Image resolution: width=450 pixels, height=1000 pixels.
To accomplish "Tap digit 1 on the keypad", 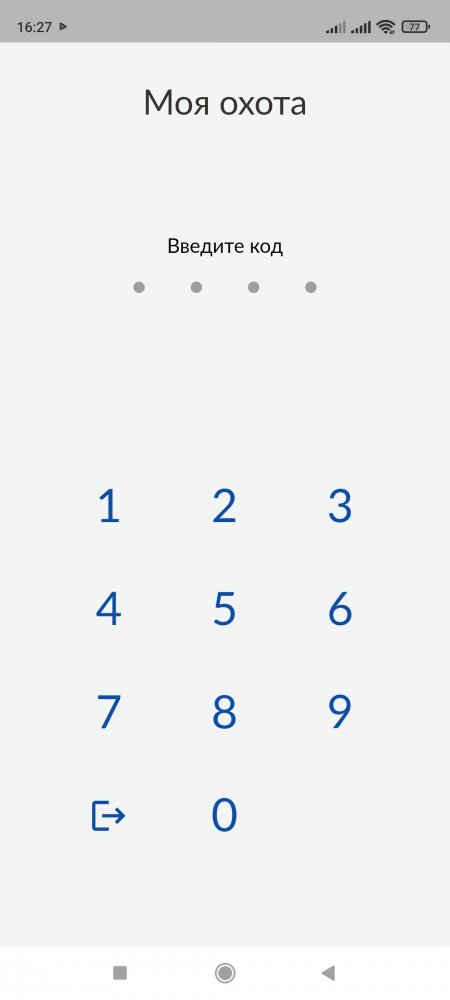I will [x=109, y=506].
